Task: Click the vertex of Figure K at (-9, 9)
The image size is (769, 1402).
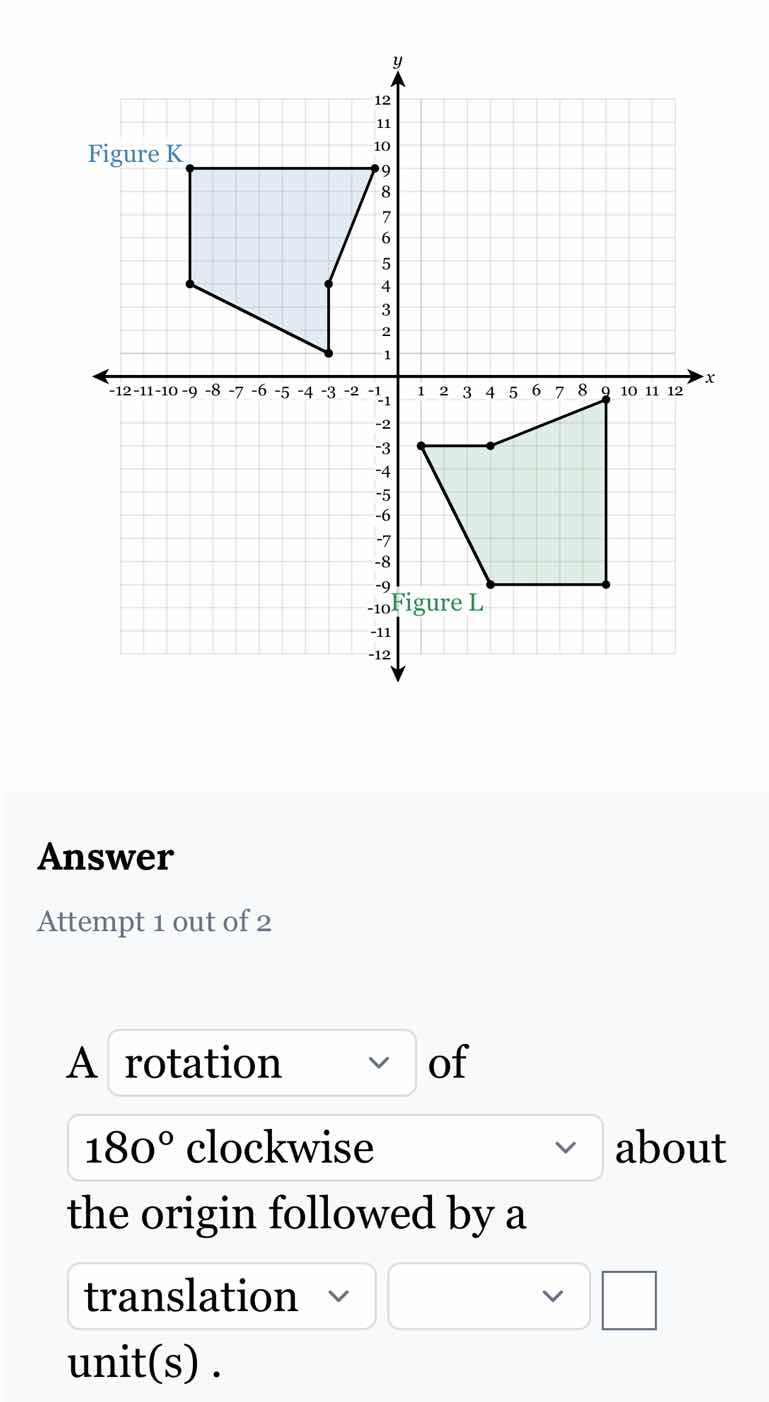Action: (191, 170)
